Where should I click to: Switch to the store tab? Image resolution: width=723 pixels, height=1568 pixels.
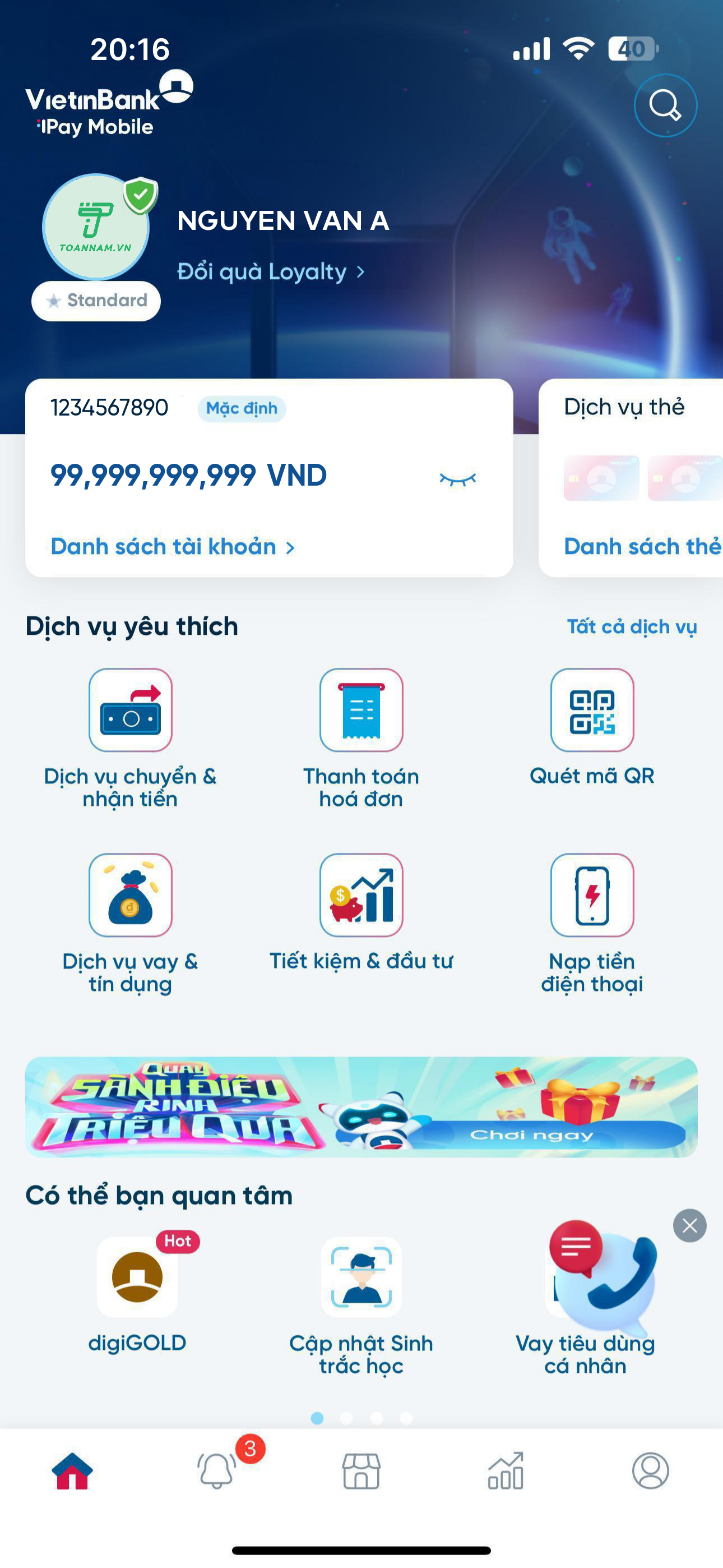361,1470
